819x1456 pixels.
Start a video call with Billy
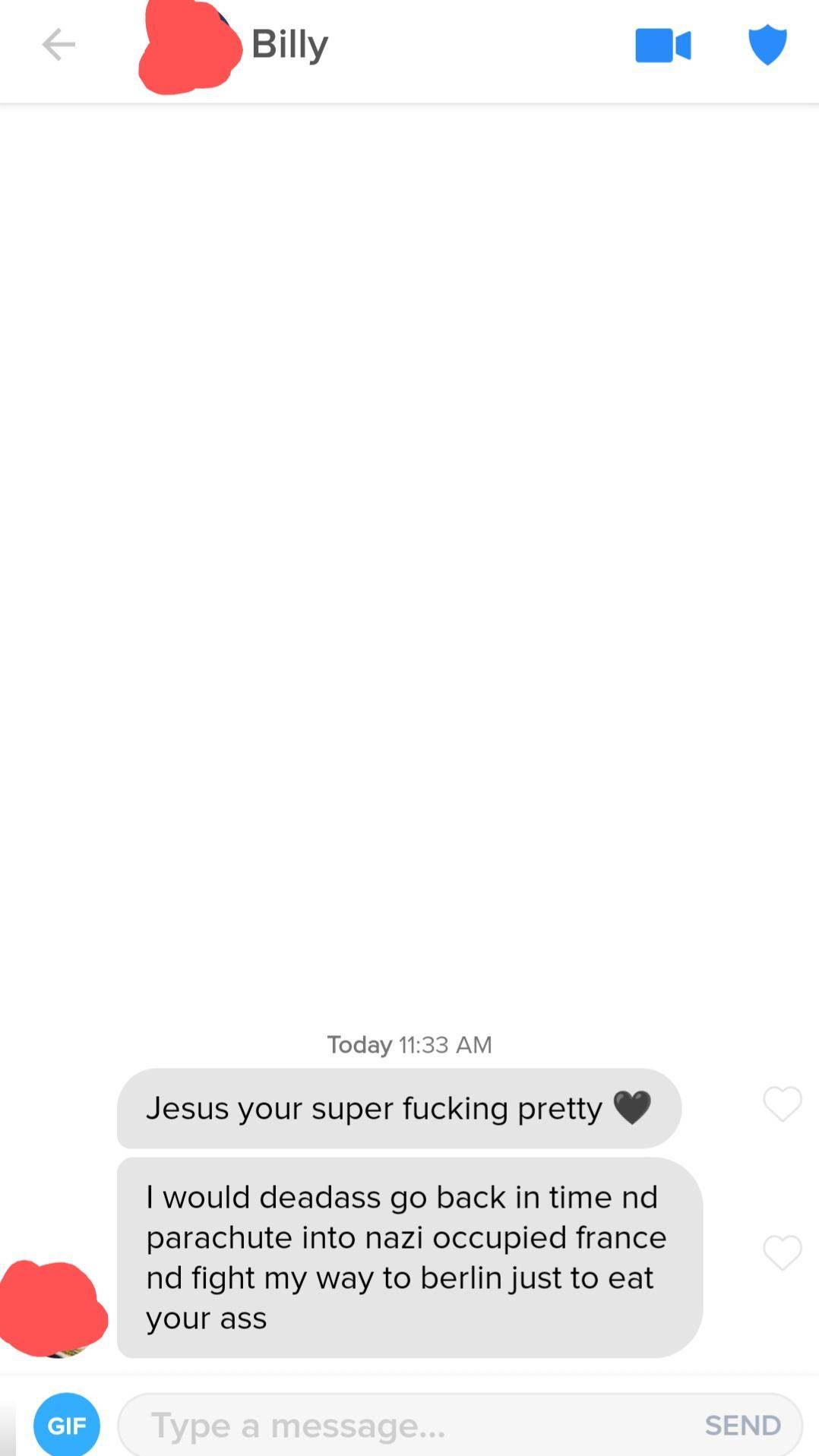pos(662,46)
